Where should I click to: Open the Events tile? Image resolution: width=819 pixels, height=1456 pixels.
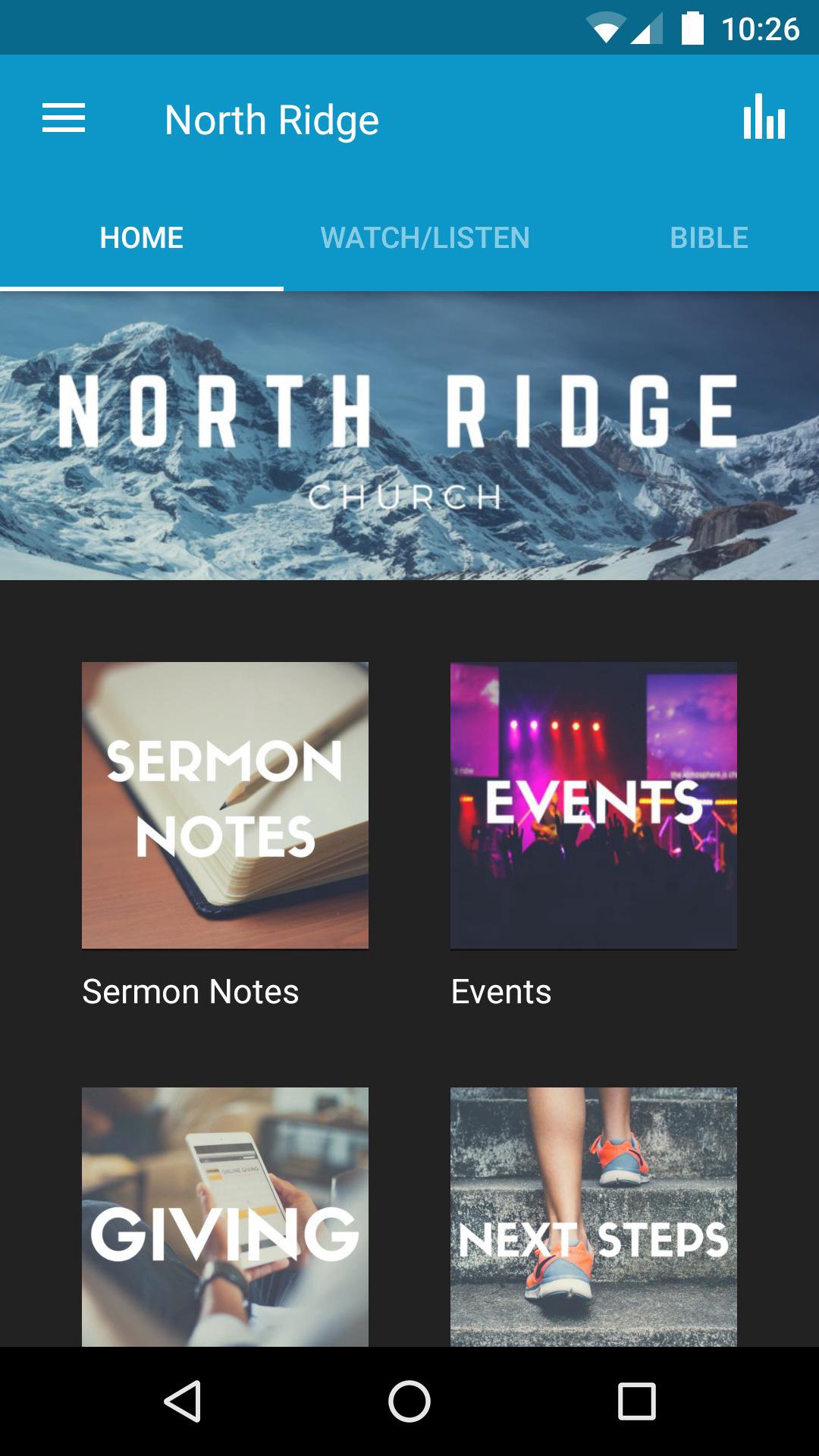[x=594, y=805]
